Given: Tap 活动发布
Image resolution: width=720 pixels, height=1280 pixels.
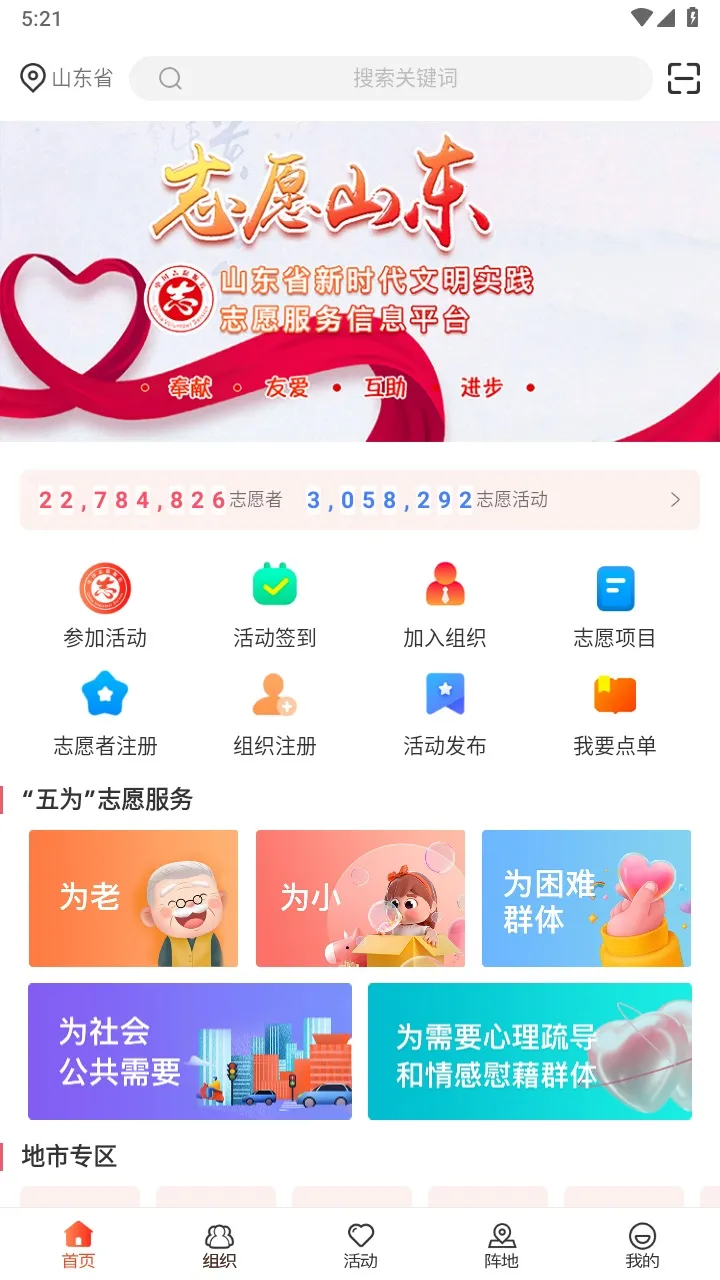Looking at the screenshot, I should [x=445, y=713].
